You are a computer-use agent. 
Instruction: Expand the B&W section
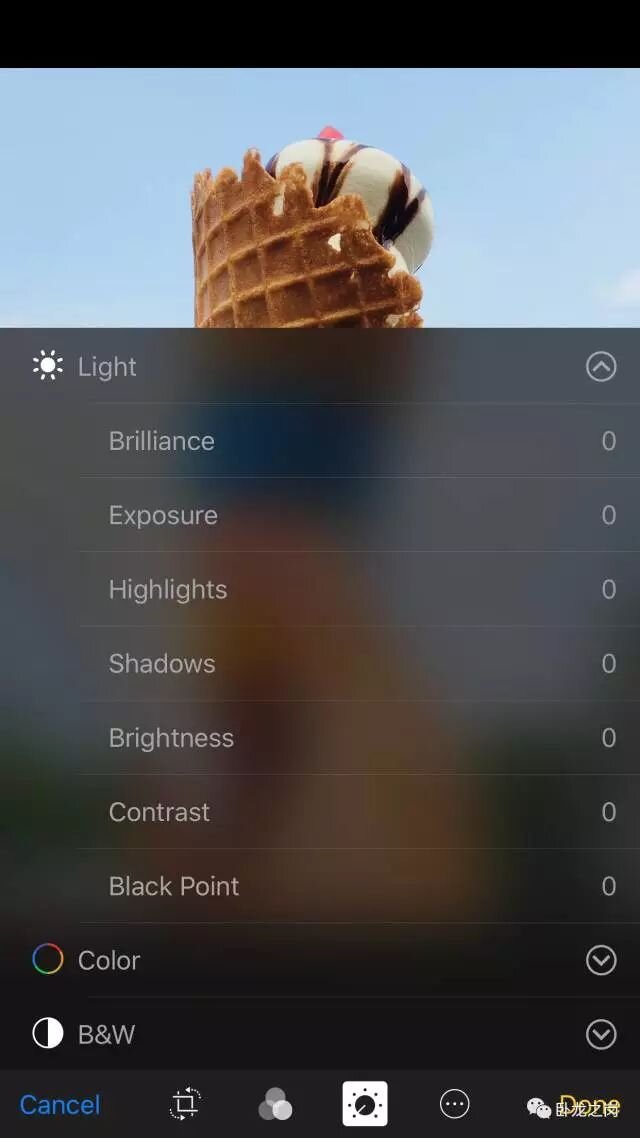601,1034
